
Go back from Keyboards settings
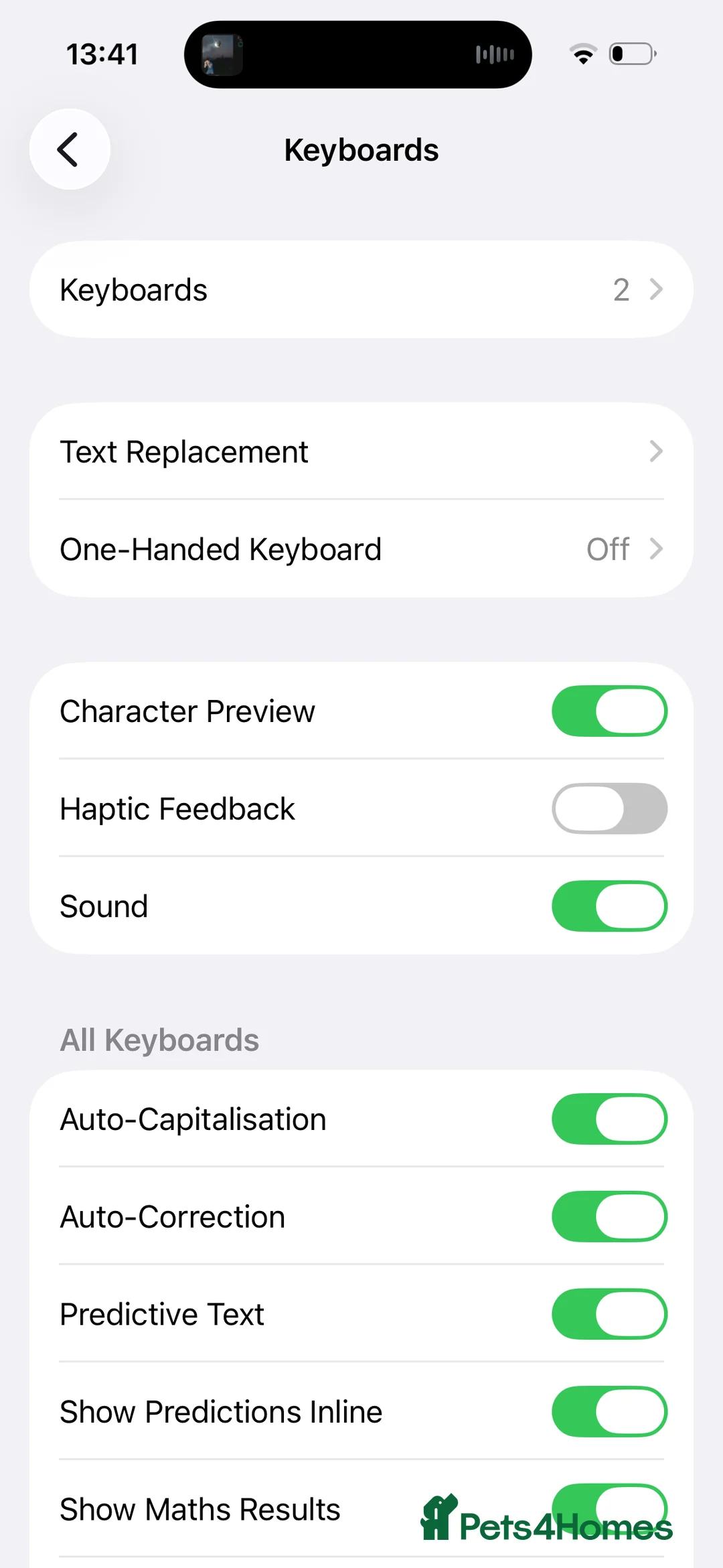click(x=70, y=149)
